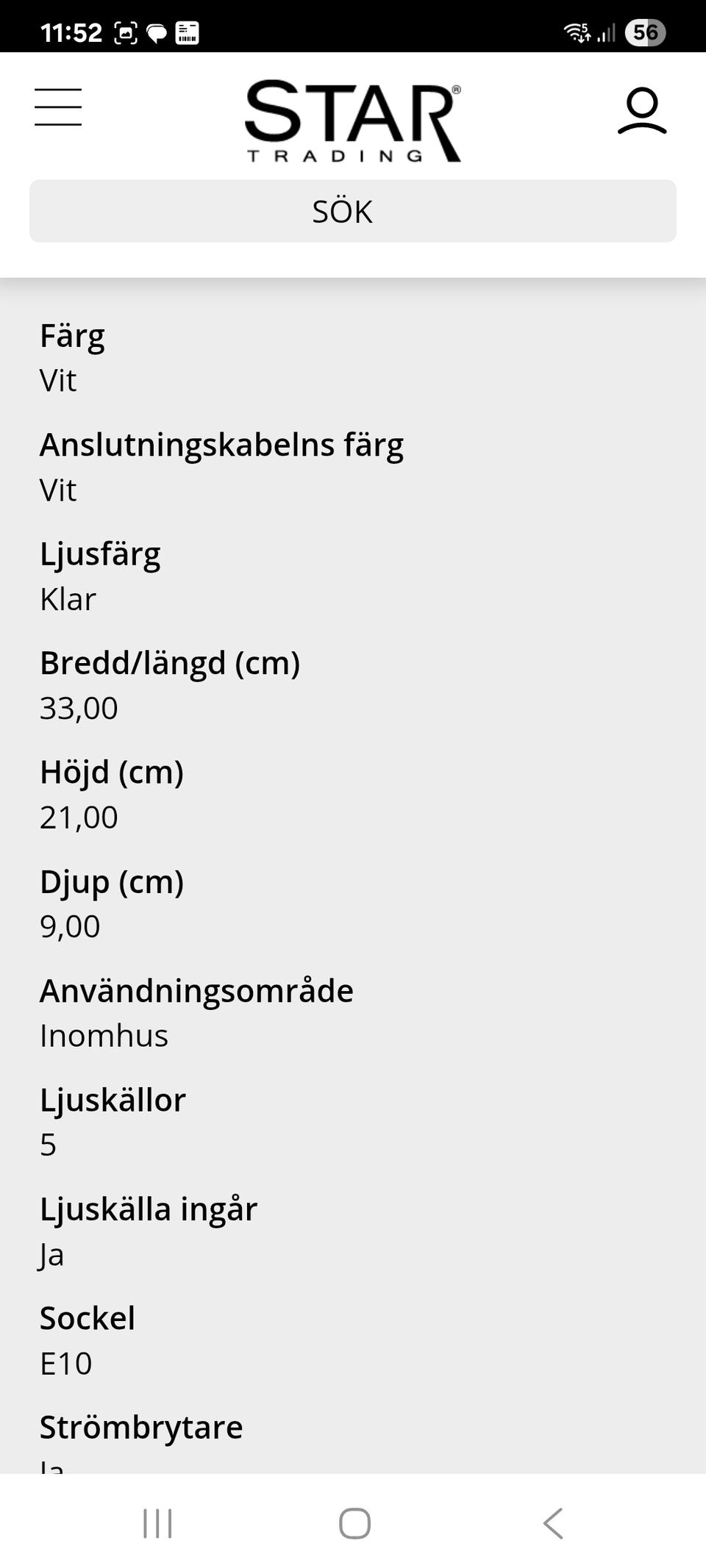This screenshot has width=706, height=1568.
Task: Tap the Färg heading
Action: click(x=73, y=335)
